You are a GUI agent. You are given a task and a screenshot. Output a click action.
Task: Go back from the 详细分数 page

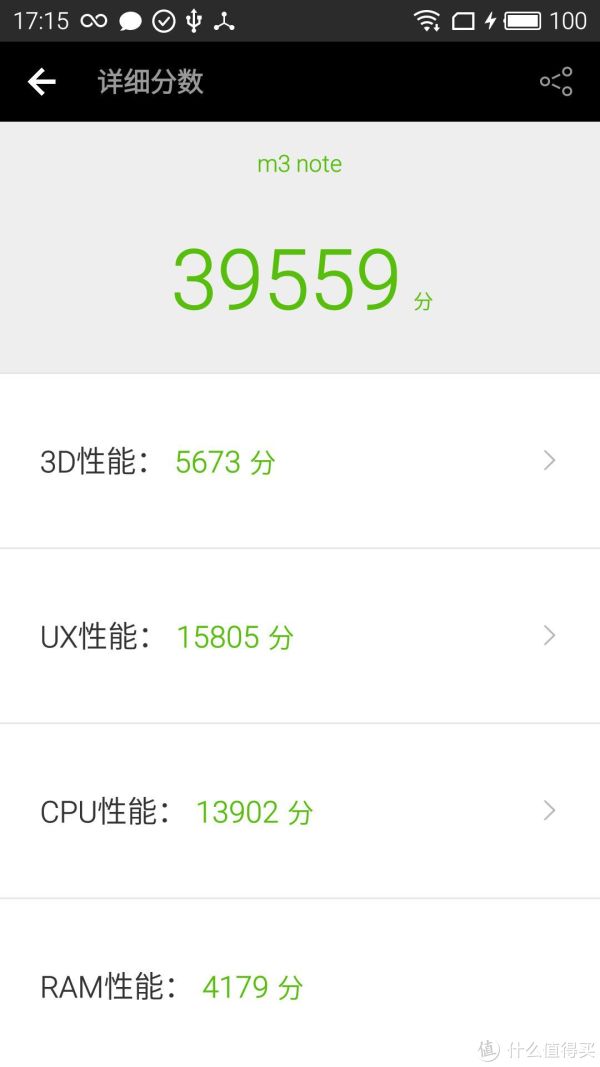[41, 82]
